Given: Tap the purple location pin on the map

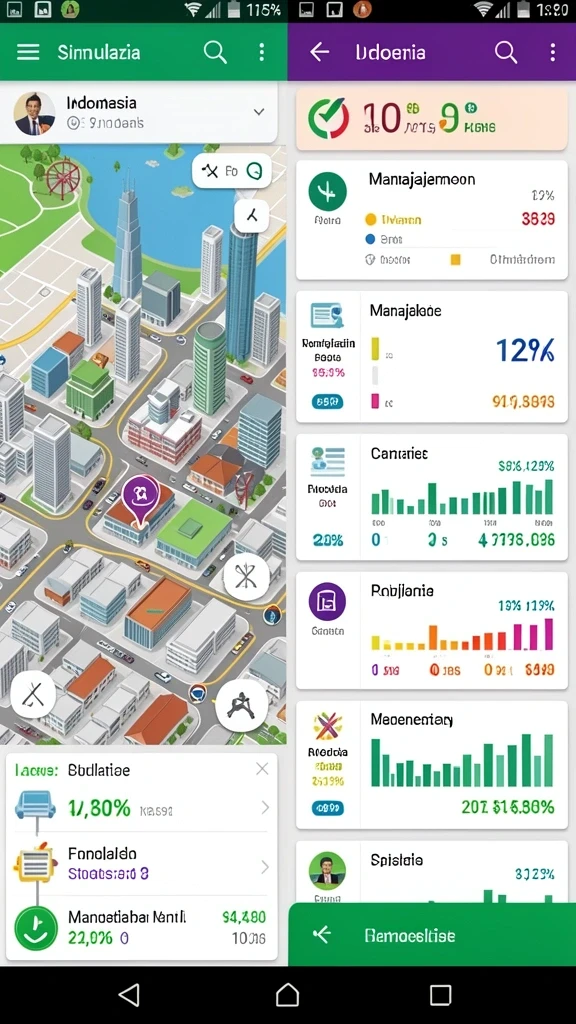Looking at the screenshot, I should click(140, 499).
